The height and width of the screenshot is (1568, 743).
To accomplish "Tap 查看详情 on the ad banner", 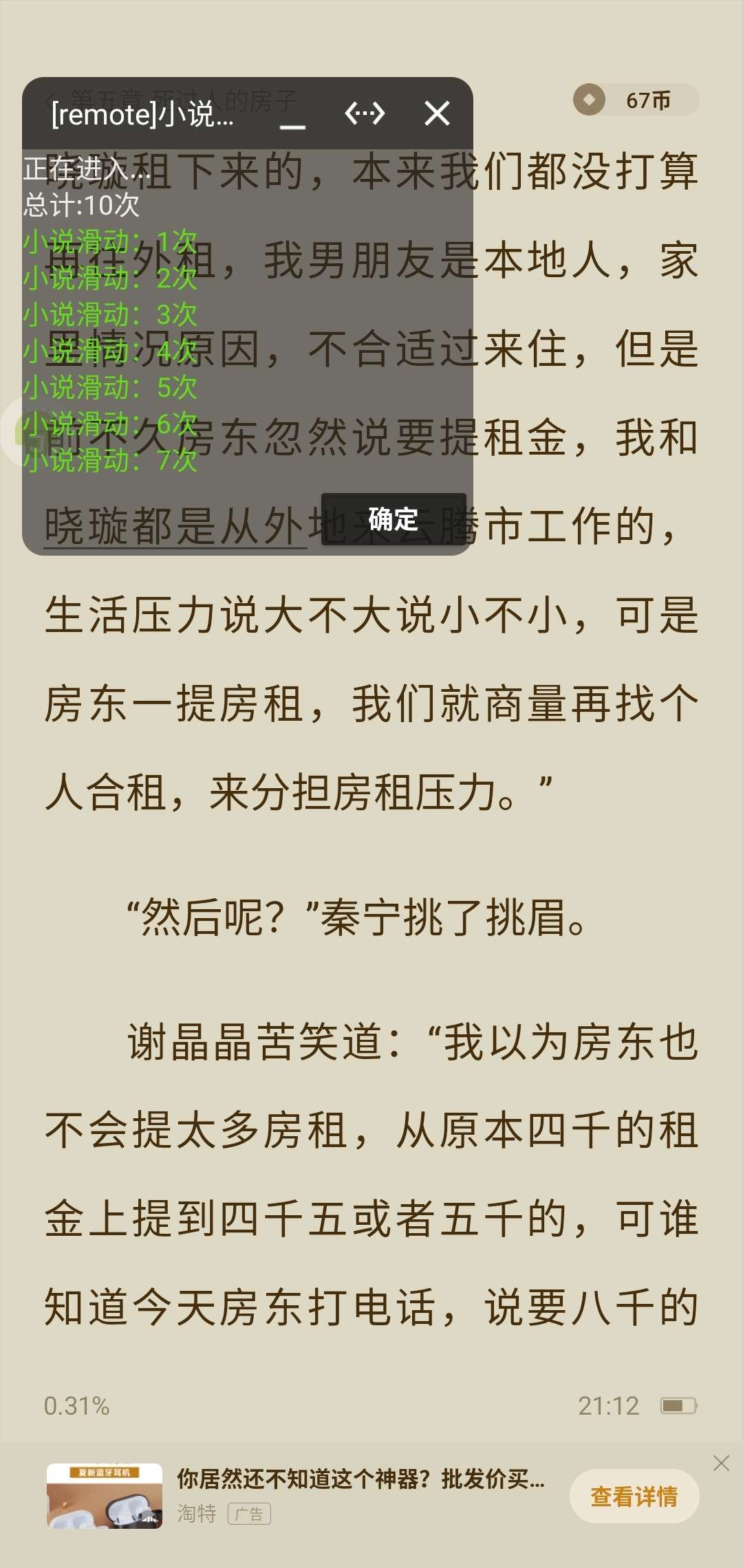I will (x=634, y=1496).
